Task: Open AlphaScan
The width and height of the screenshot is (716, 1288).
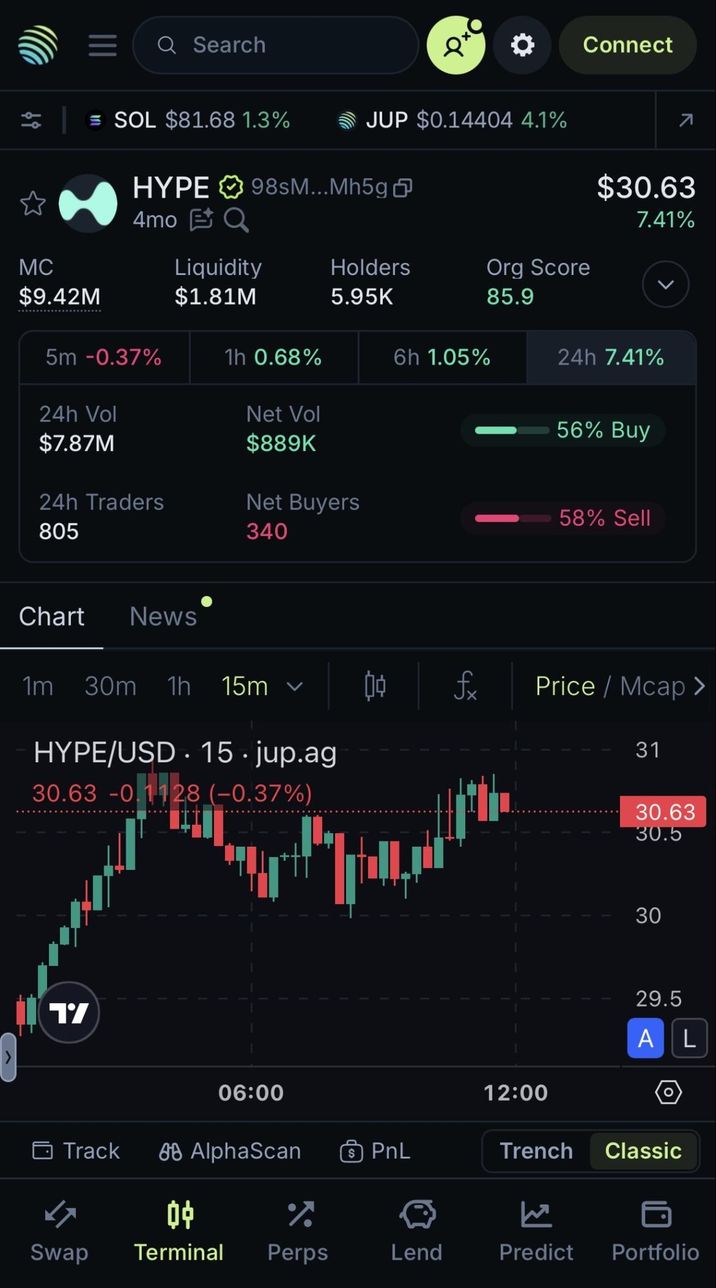Action: point(230,1151)
